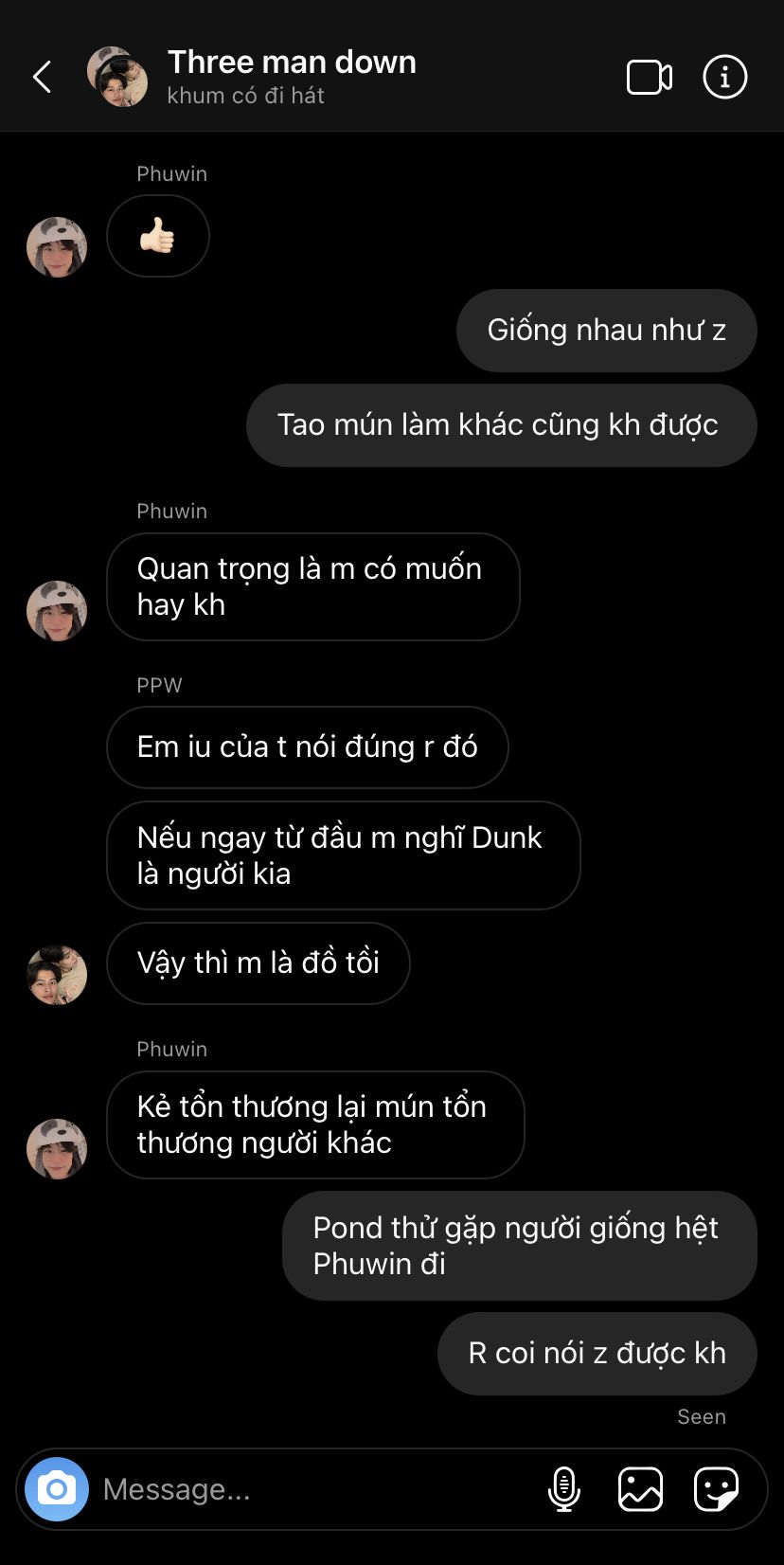The height and width of the screenshot is (1565, 784).
Task: Open the camera in message bar
Action: pos(57,1489)
